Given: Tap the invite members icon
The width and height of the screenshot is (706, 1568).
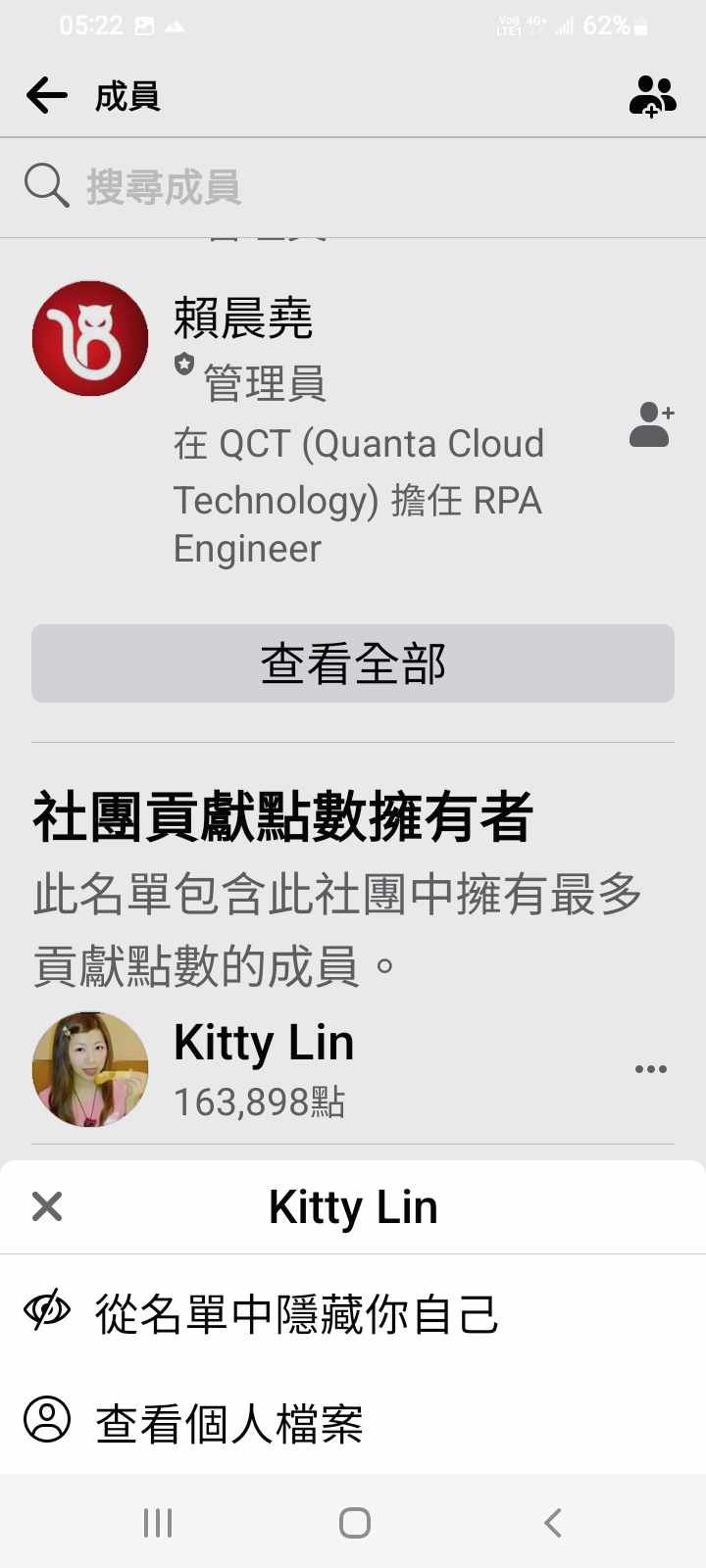Looking at the screenshot, I should [x=652, y=96].
